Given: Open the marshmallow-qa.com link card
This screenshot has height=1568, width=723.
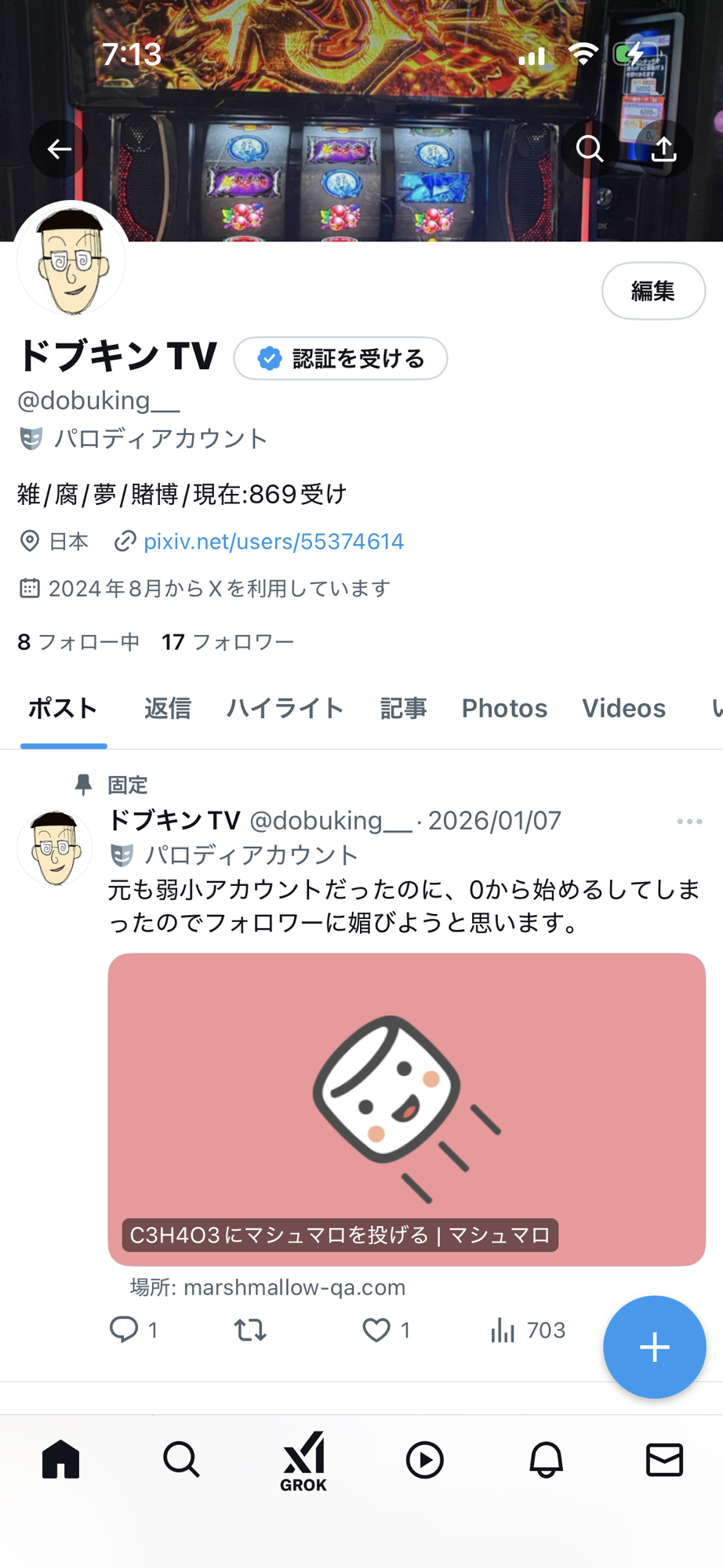Looking at the screenshot, I should [x=406, y=1109].
